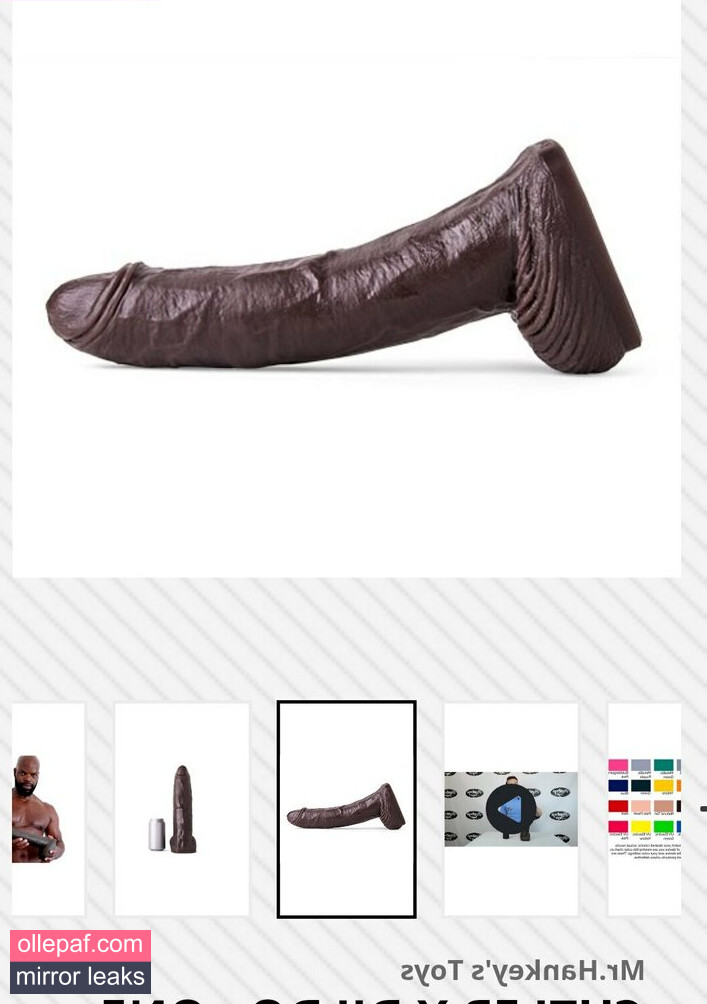Select the highlighted side-view product thumbnail
Screen dimensions: 707x1004
[346, 808]
